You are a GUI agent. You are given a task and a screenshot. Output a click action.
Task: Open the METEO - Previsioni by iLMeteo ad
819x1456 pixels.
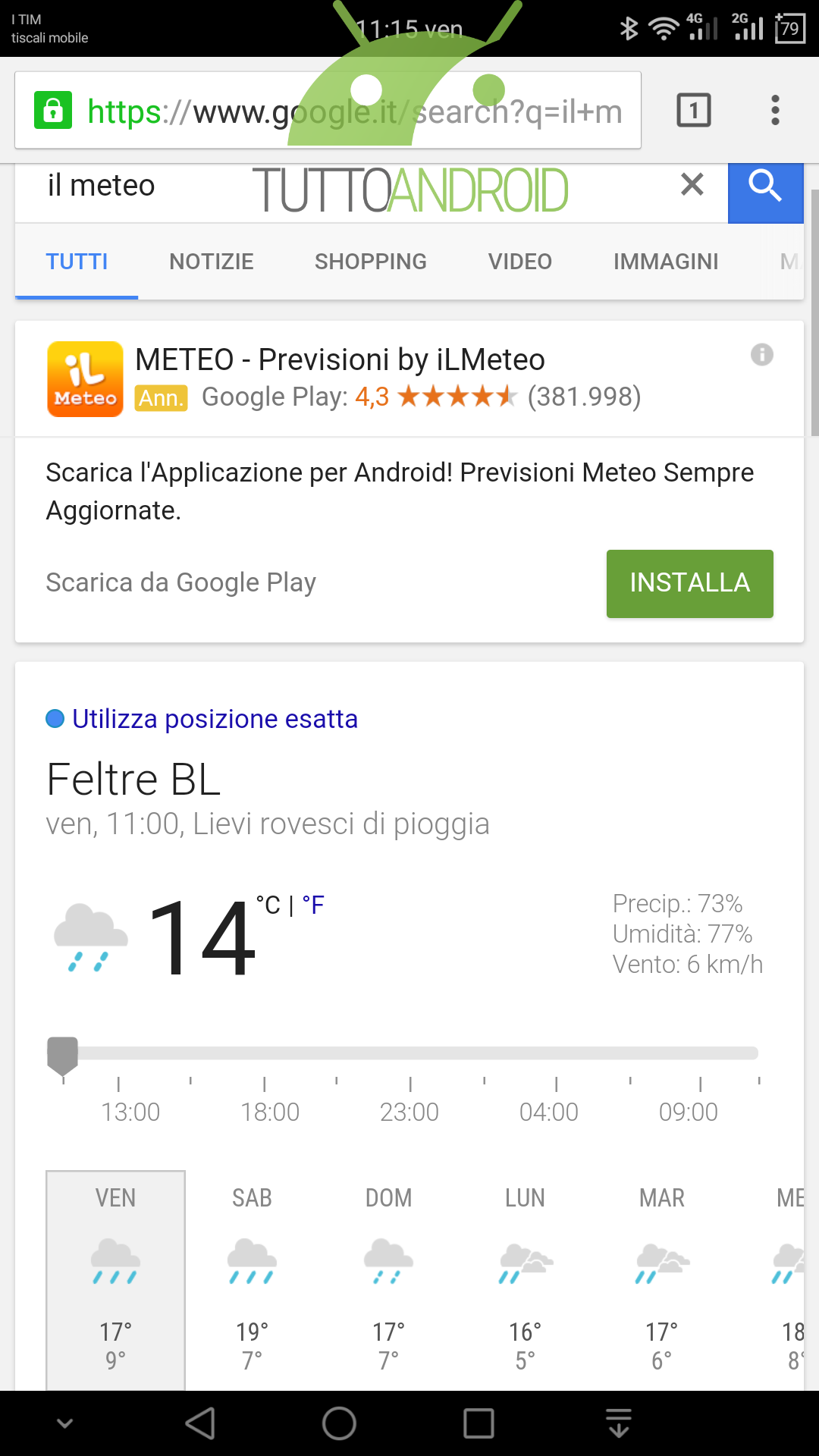point(340,359)
